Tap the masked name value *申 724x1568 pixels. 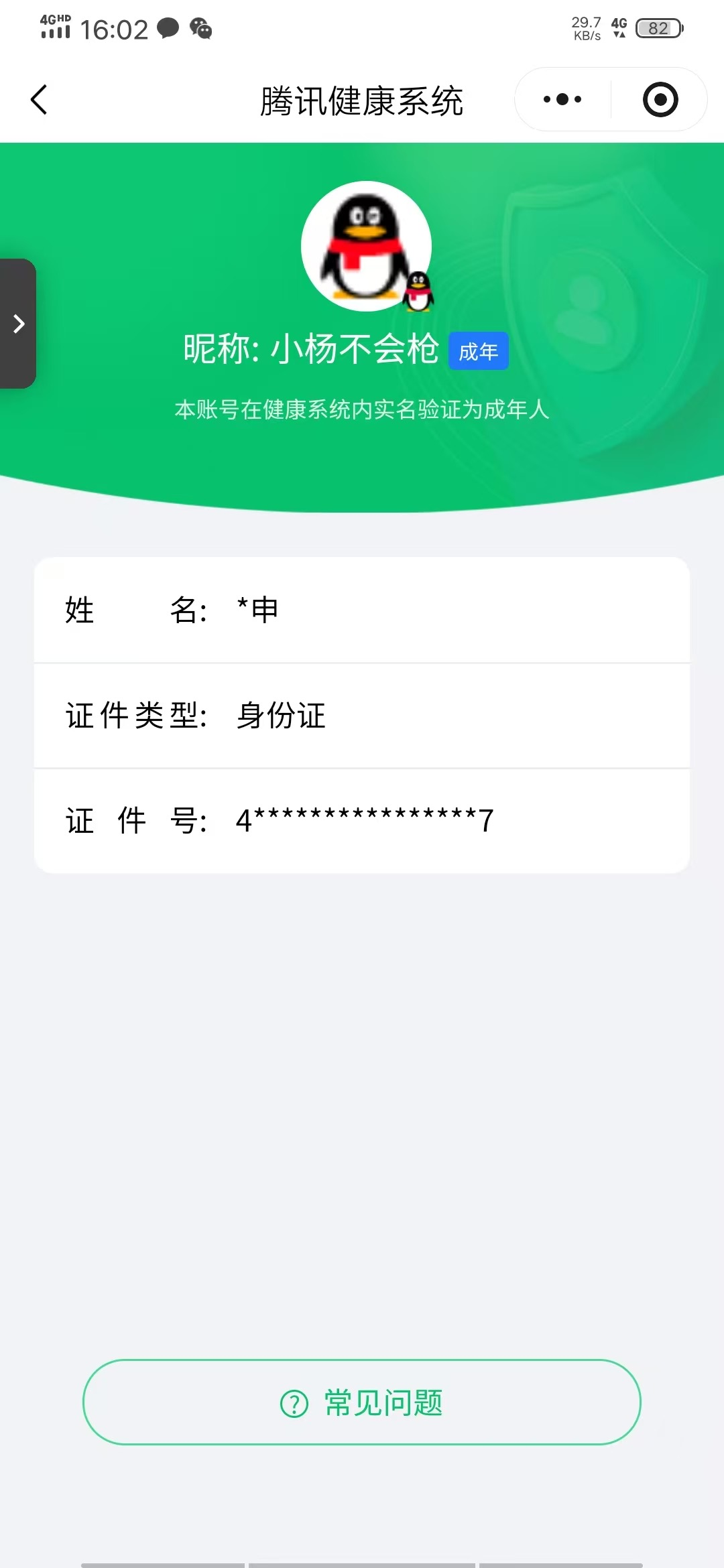256,610
